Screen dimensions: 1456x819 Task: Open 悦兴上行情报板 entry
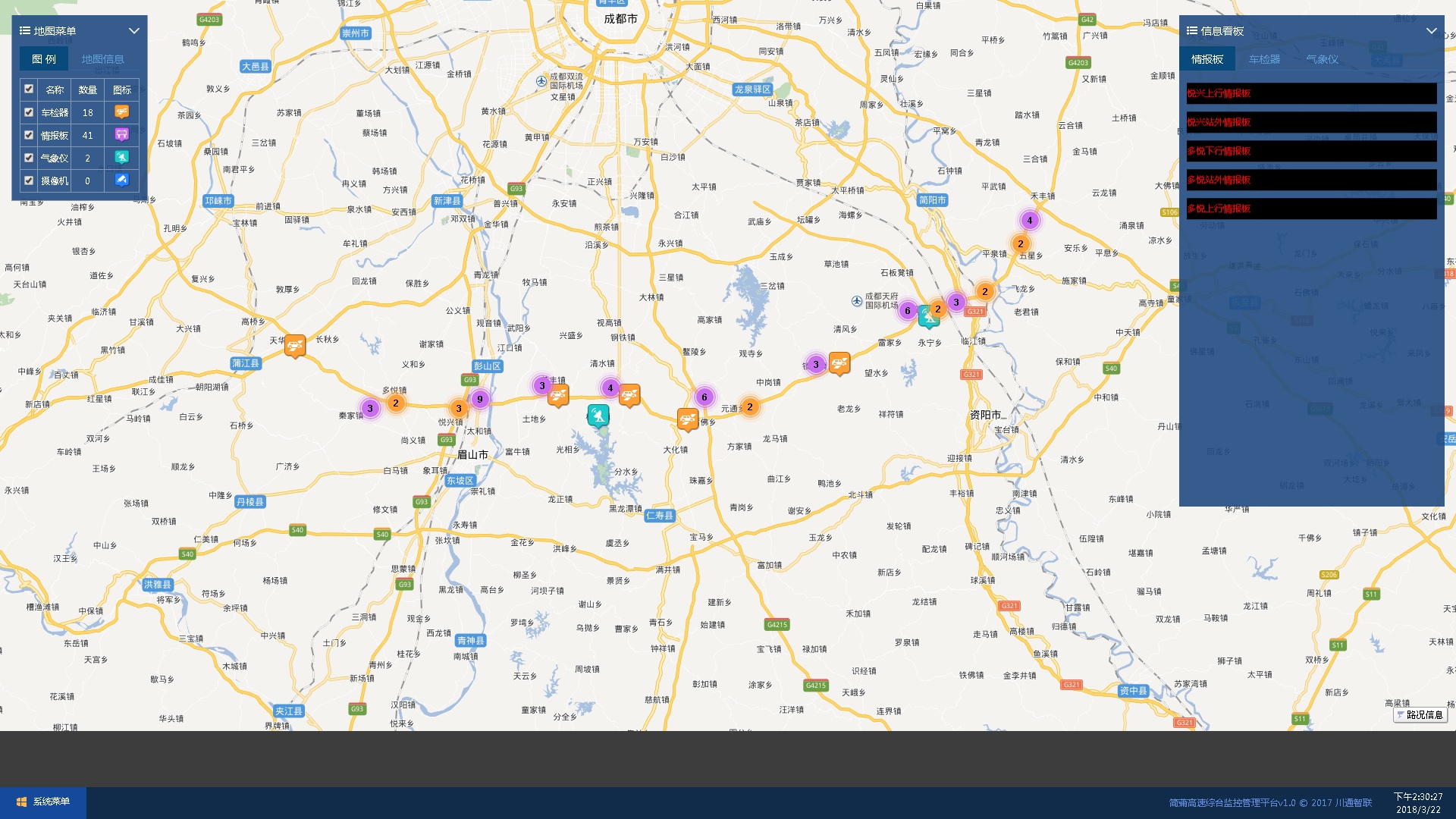click(x=1311, y=93)
